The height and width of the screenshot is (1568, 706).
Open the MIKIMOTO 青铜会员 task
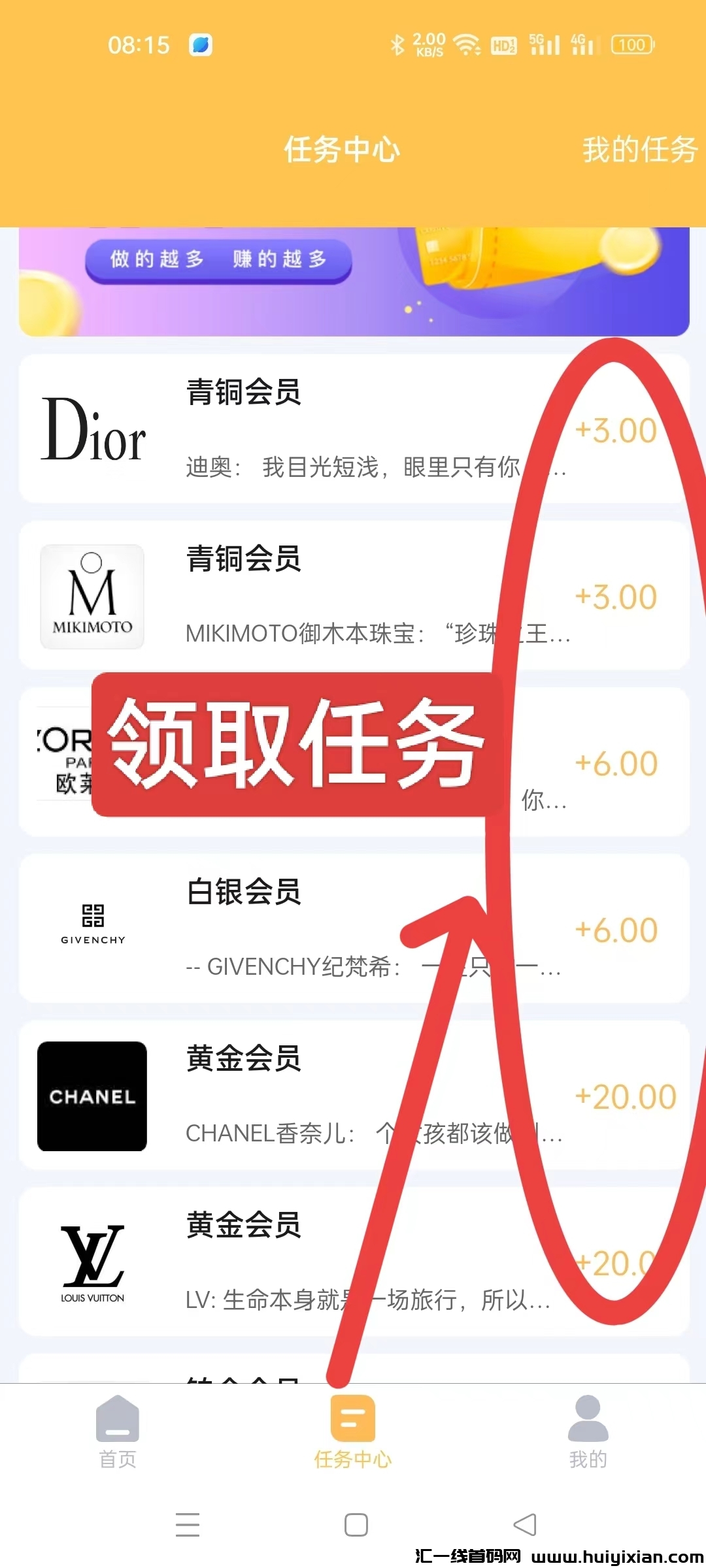point(353,595)
